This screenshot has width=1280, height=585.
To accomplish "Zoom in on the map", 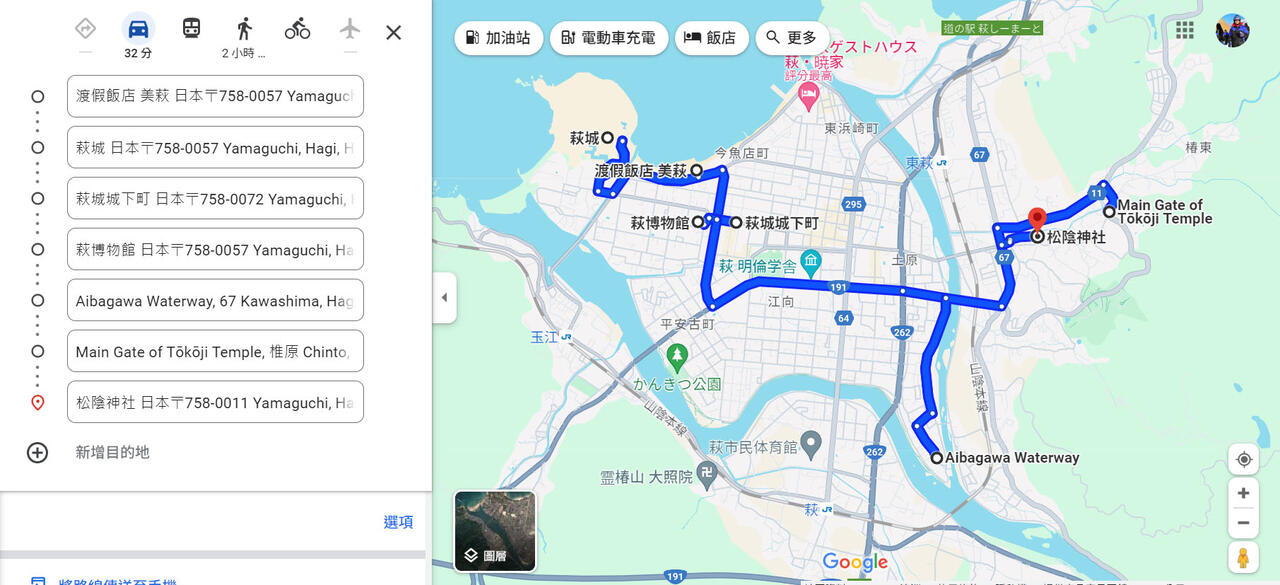I will (x=1243, y=493).
